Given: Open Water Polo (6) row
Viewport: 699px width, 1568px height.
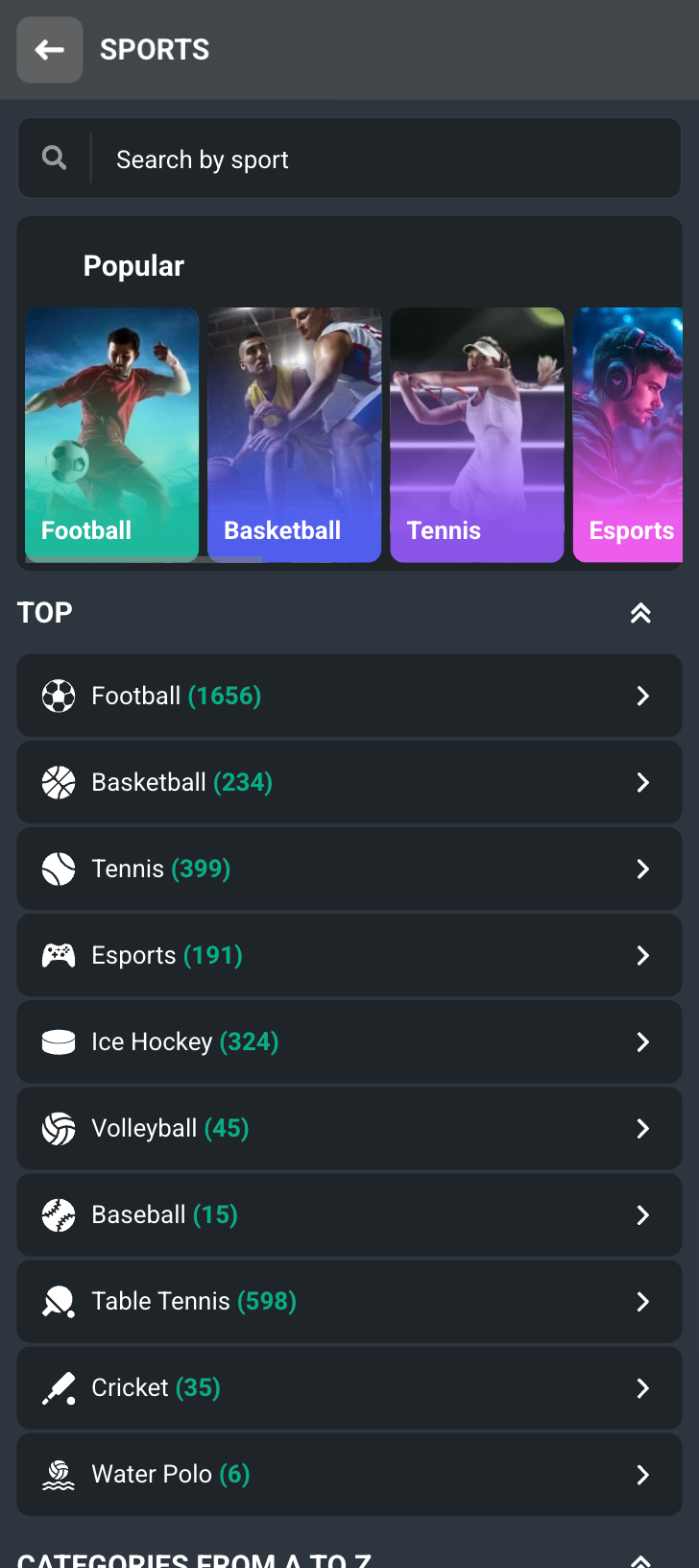Looking at the screenshot, I should (x=349, y=1474).
